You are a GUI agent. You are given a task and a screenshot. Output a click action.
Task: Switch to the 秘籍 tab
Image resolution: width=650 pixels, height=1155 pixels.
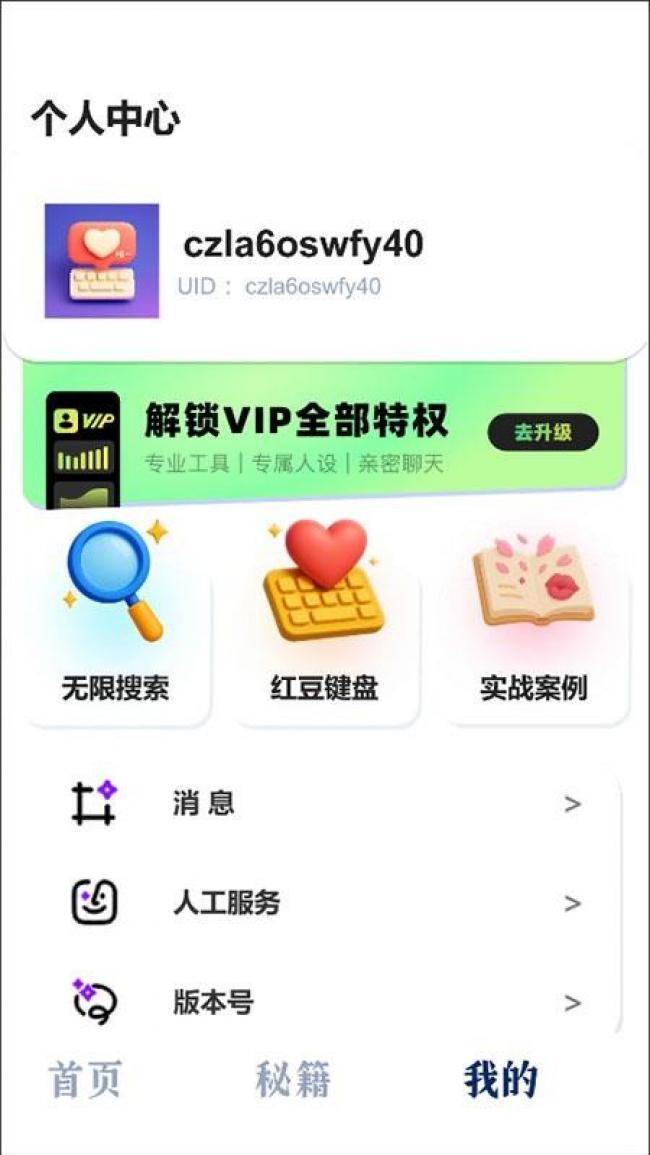pyautogui.click(x=293, y=1081)
